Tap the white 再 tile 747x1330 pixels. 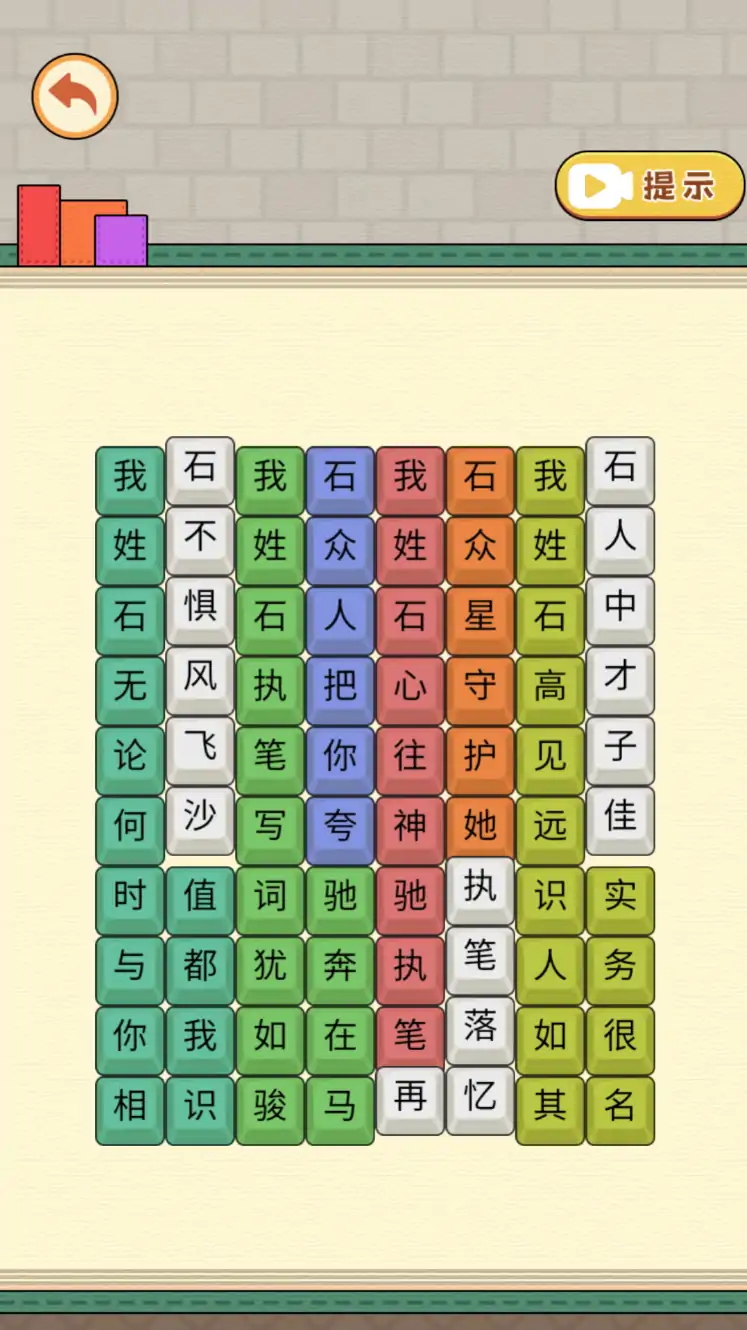click(410, 1099)
